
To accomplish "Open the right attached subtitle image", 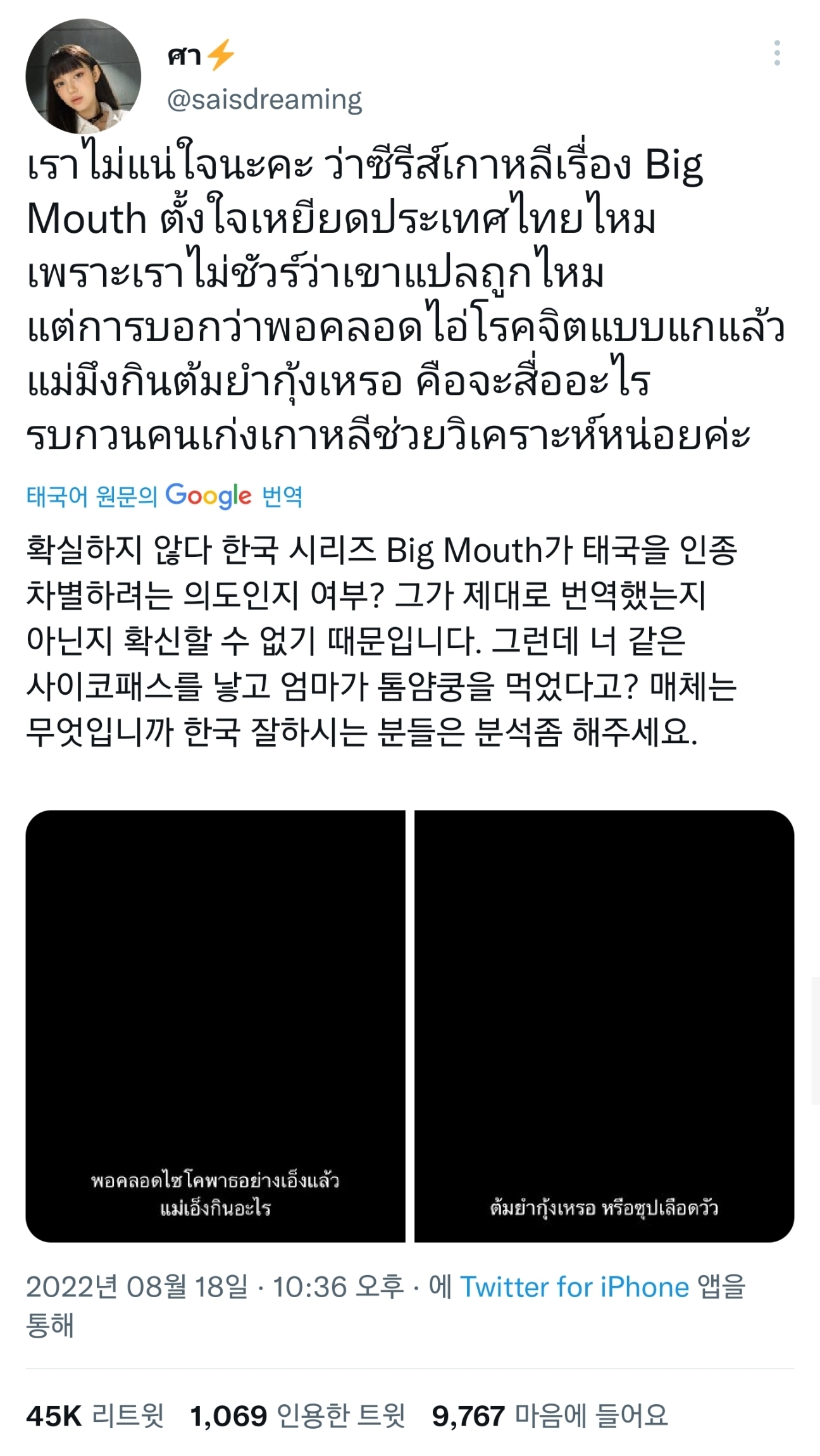I will click(604, 1026).
